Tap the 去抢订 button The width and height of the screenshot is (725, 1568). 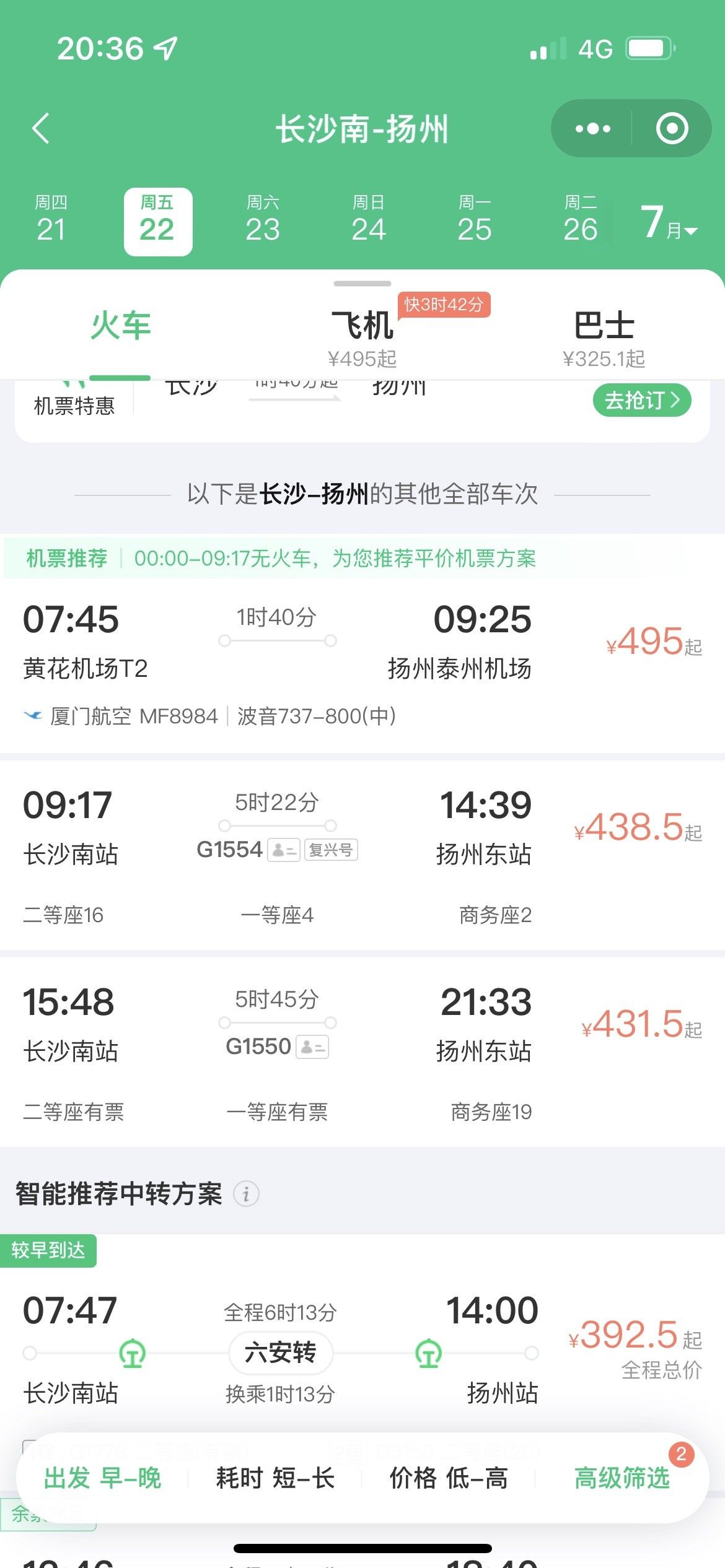(642, 400)
